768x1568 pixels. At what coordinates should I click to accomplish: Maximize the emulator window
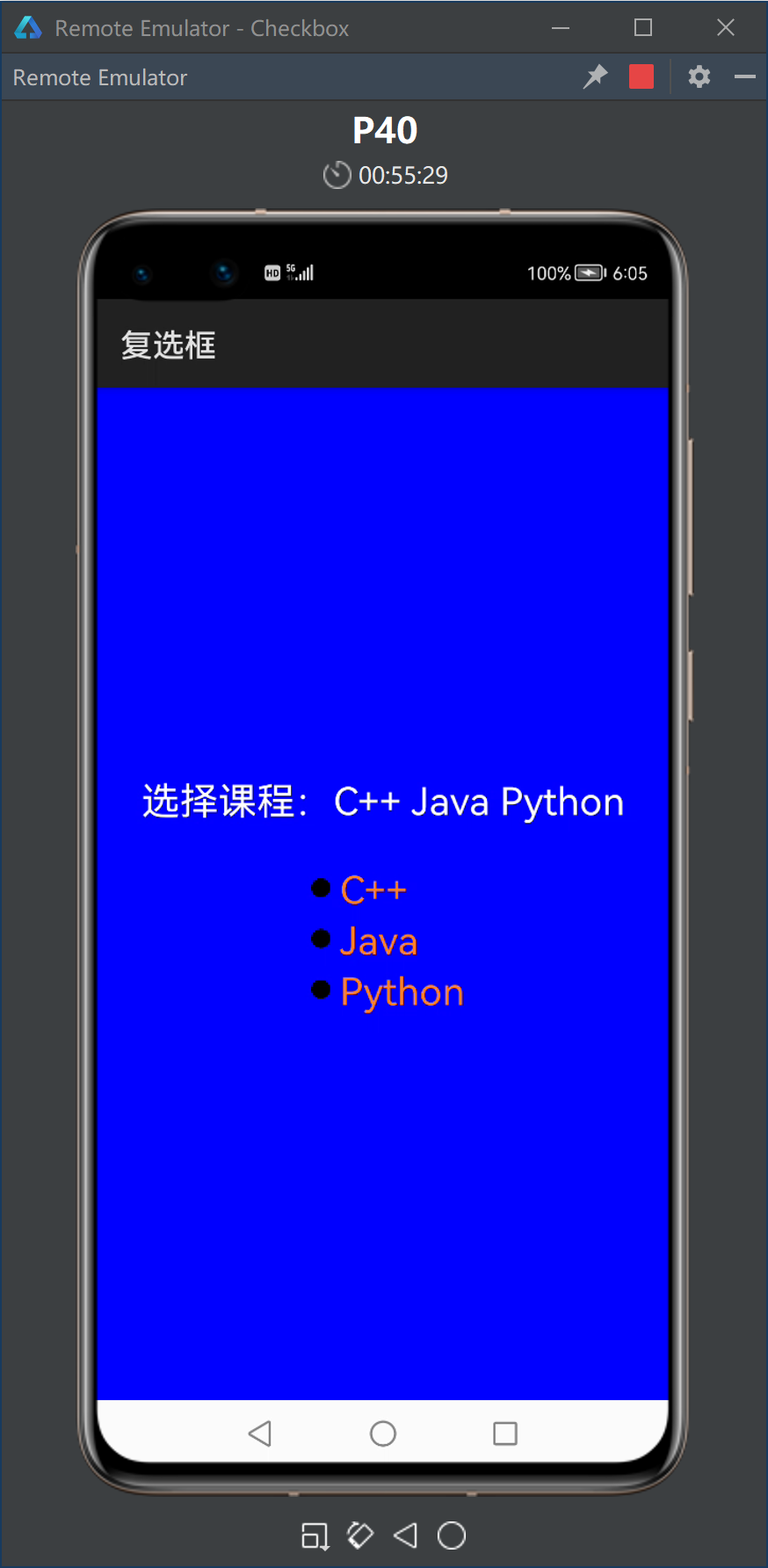pyautogui.click(x=643, y=28)
